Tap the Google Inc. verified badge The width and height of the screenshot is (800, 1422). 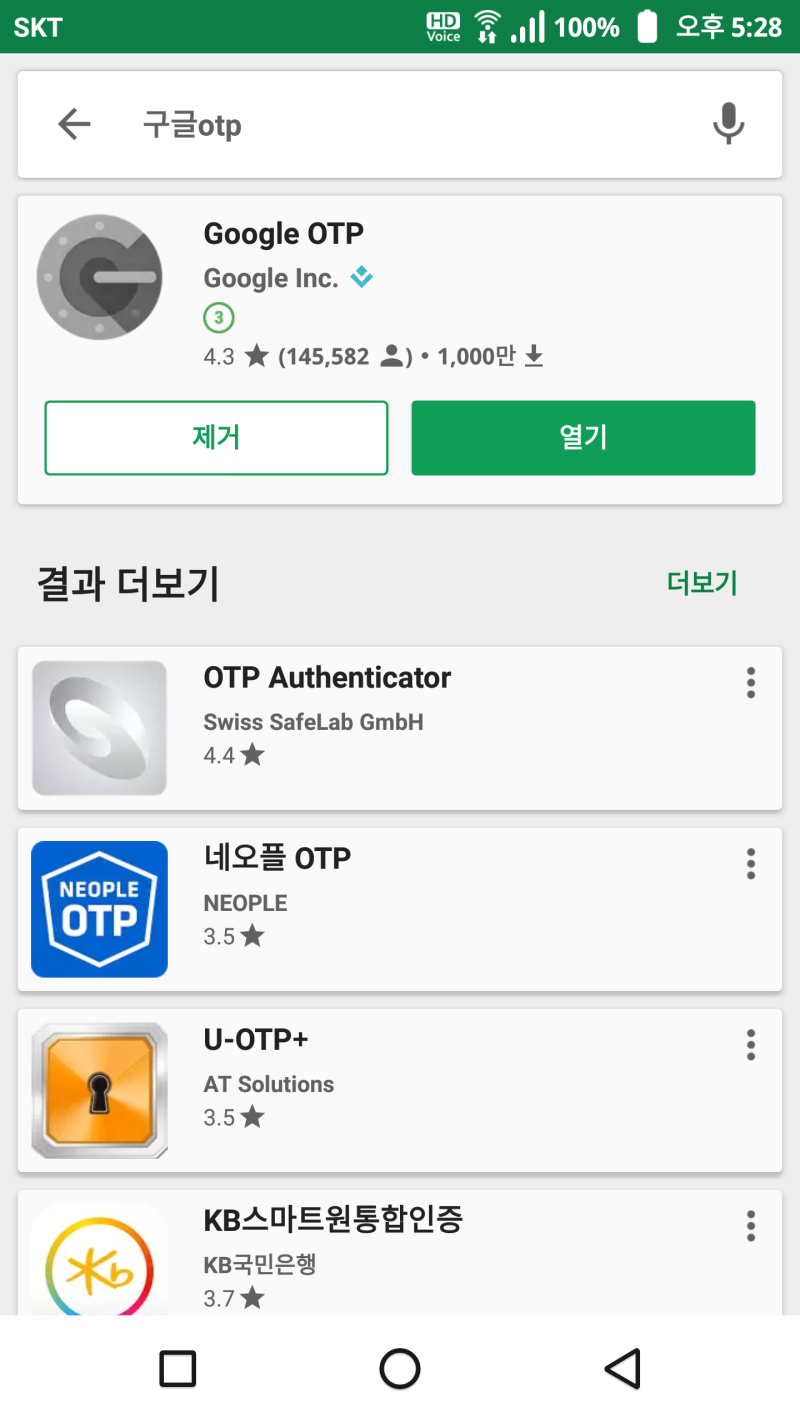click(360, 278)
